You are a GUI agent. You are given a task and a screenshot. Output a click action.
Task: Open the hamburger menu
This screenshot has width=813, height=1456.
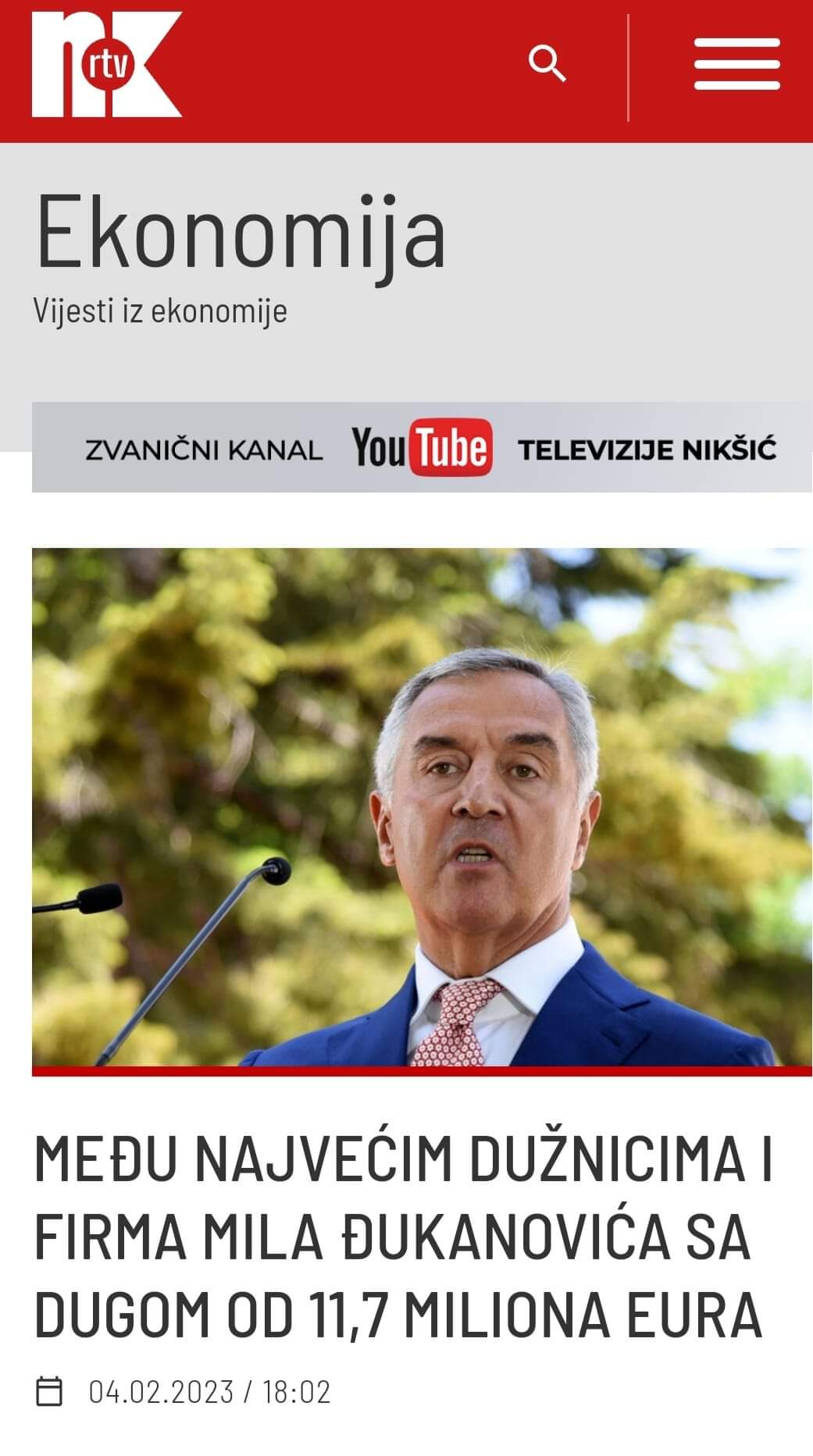click(x=736, y=64)
